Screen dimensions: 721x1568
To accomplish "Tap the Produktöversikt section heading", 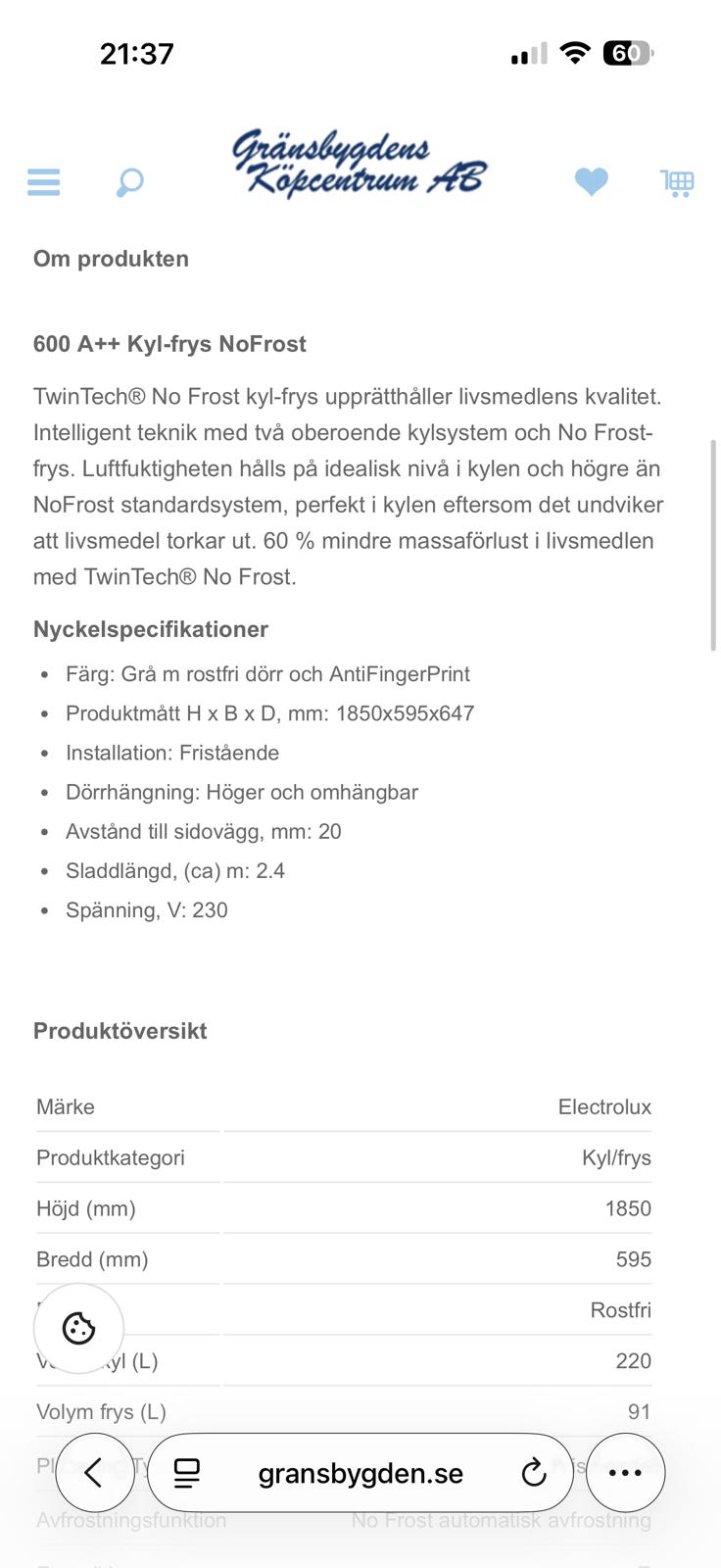I will (120, 1031).
